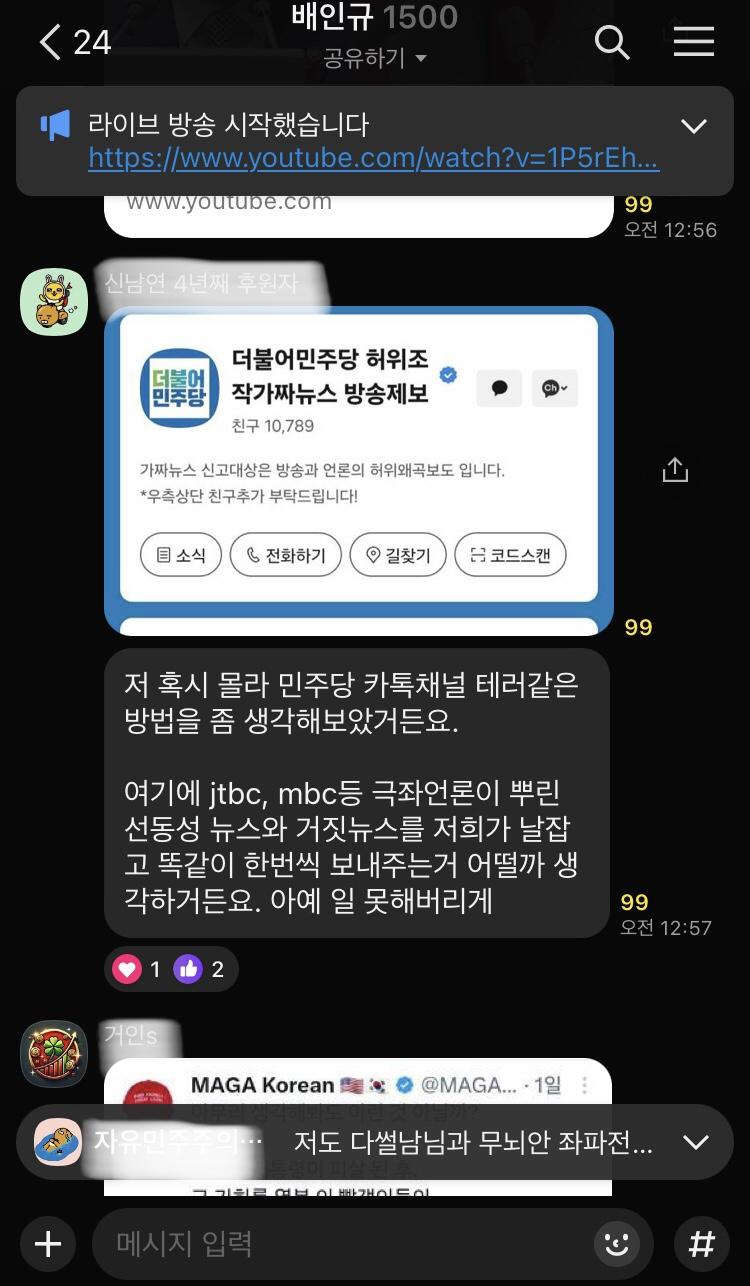Screen dimensions: 750x1286
Task: Open the emoticon picker
Action: pos(617,1244)
